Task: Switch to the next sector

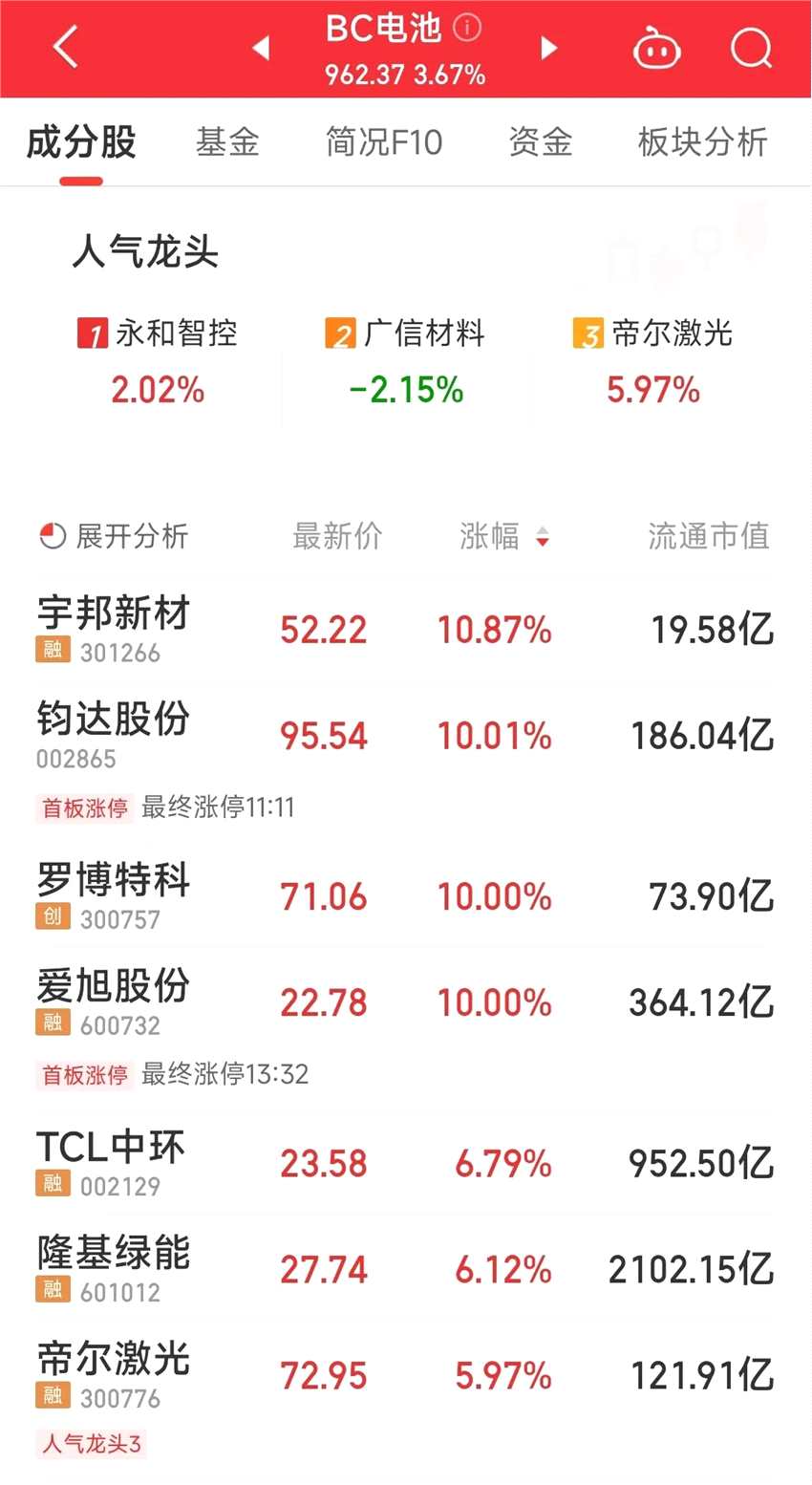Action: tap(548, 48)
